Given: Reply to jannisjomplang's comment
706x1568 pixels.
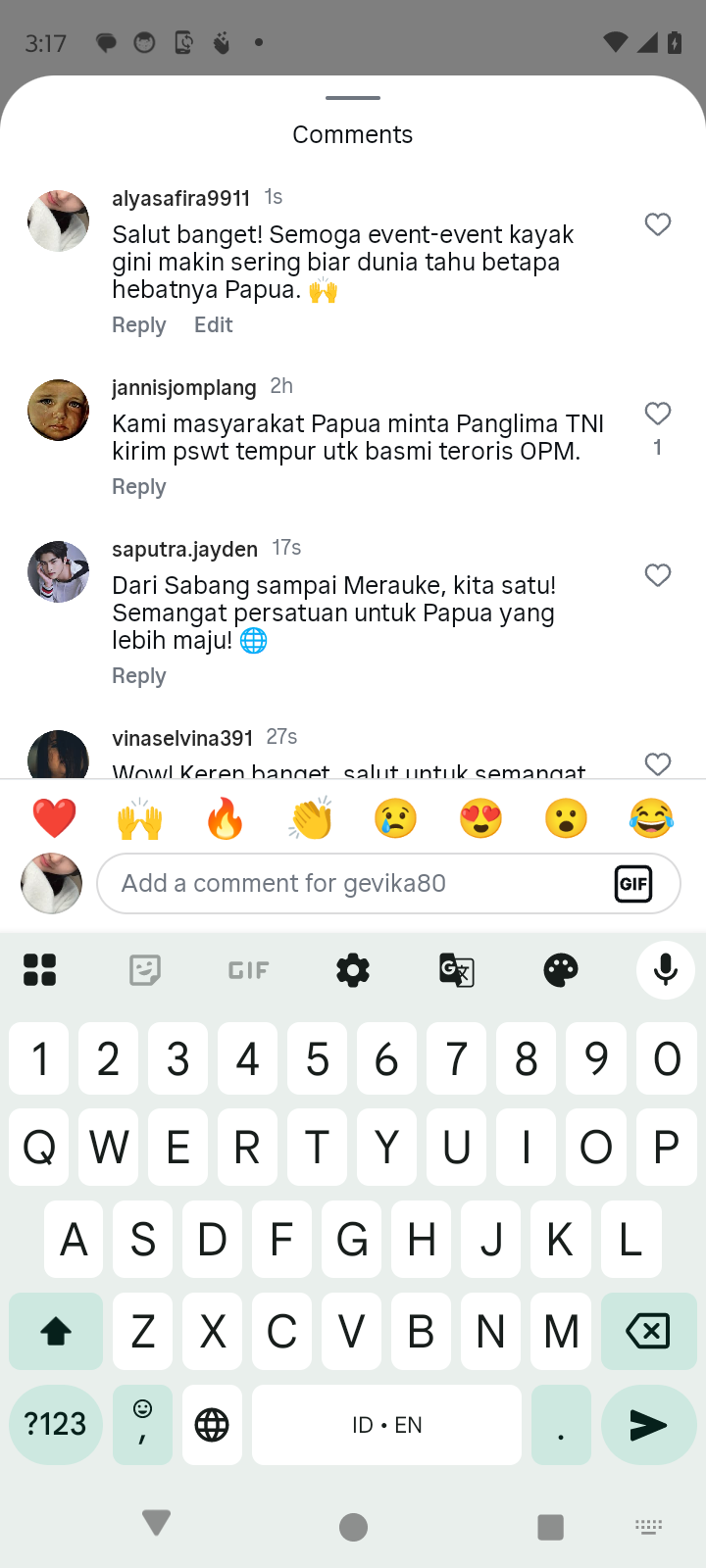Looking at the screenshot, I should coord(139,487).
